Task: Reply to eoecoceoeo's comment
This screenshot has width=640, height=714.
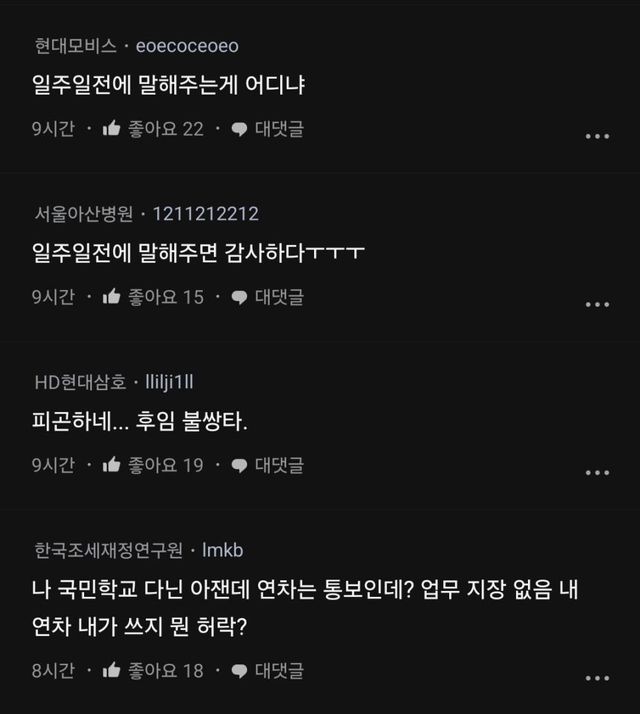Action: click(x=267, y=129)
